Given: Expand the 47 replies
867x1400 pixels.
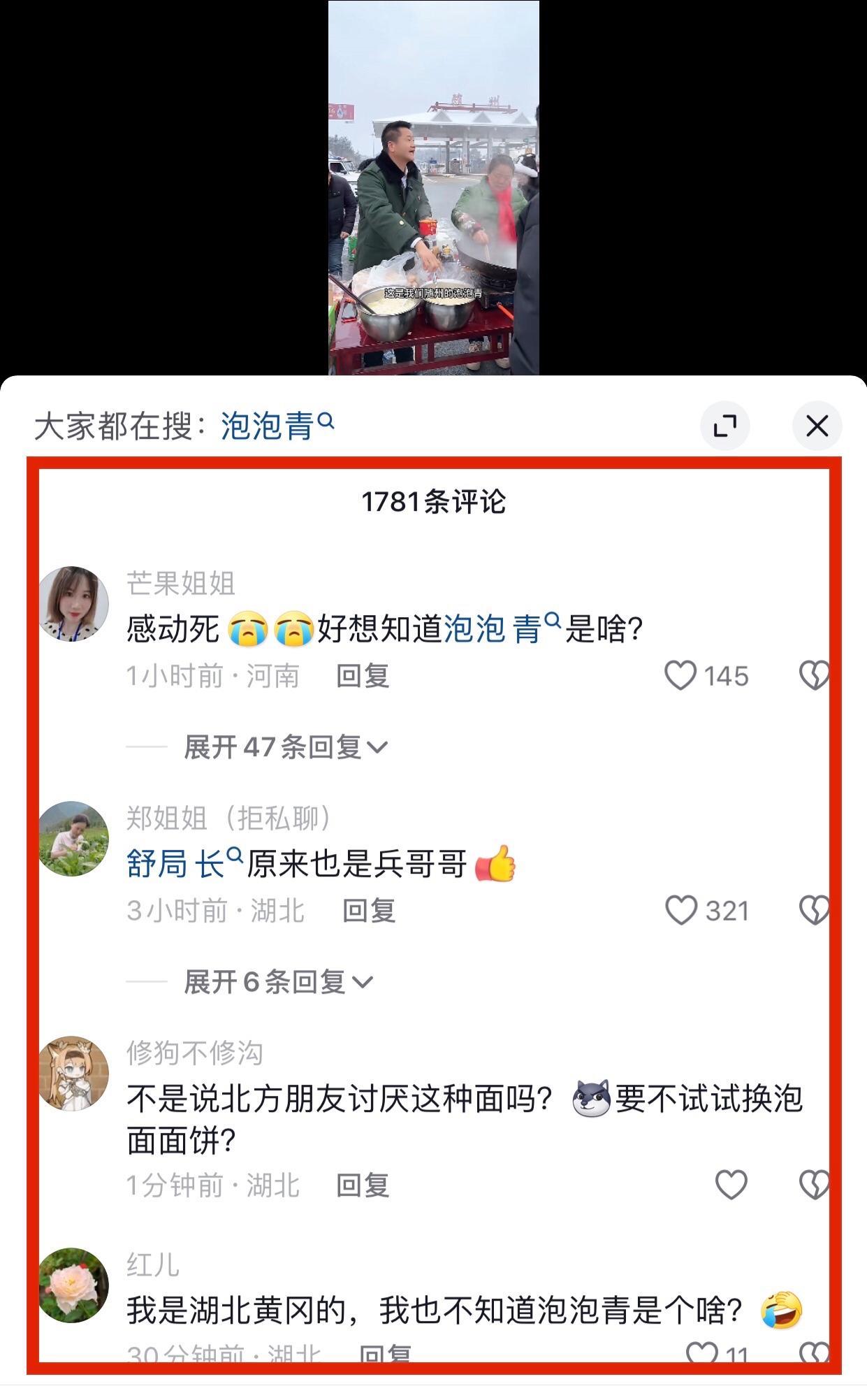Looking at the screenshot, I should coord(285,747).
